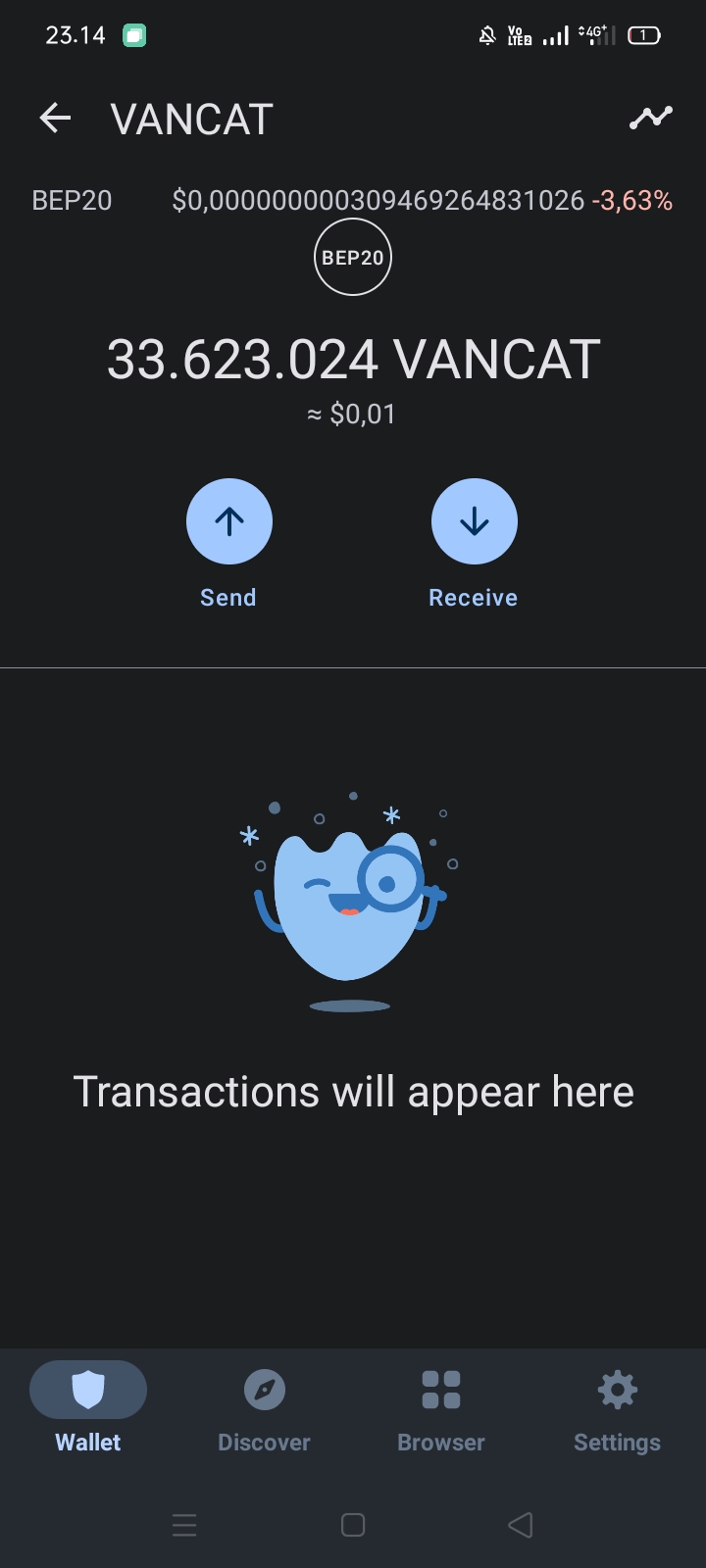
Task: Open the system recent apps menu
Action: 184,1525
